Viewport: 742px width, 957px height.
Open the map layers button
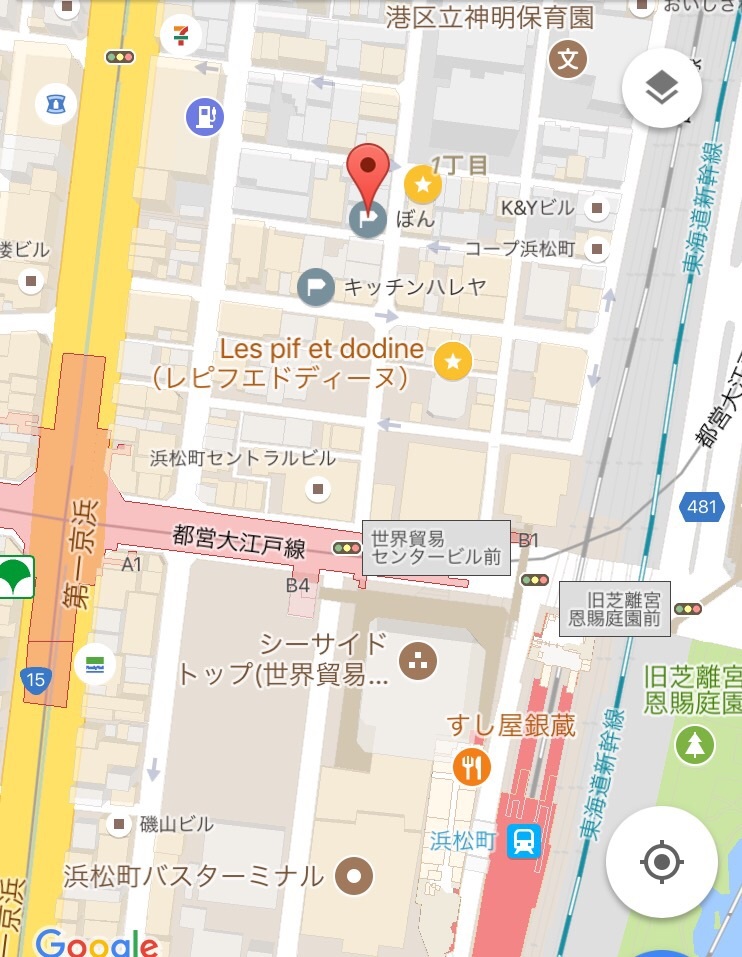coord(661,89)
